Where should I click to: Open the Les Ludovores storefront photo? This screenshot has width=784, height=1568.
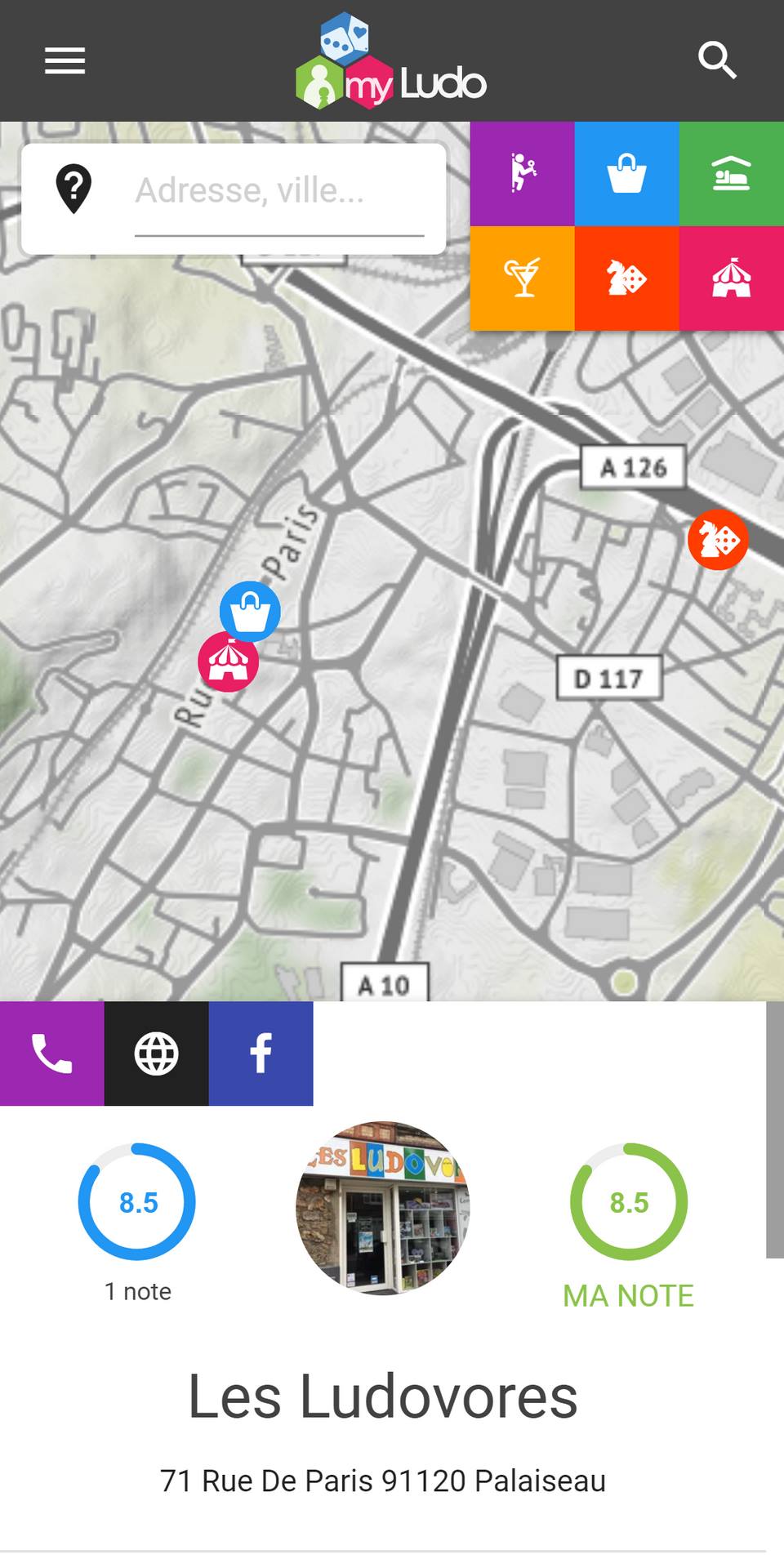pyautogui.click(x=382, y=1207)
